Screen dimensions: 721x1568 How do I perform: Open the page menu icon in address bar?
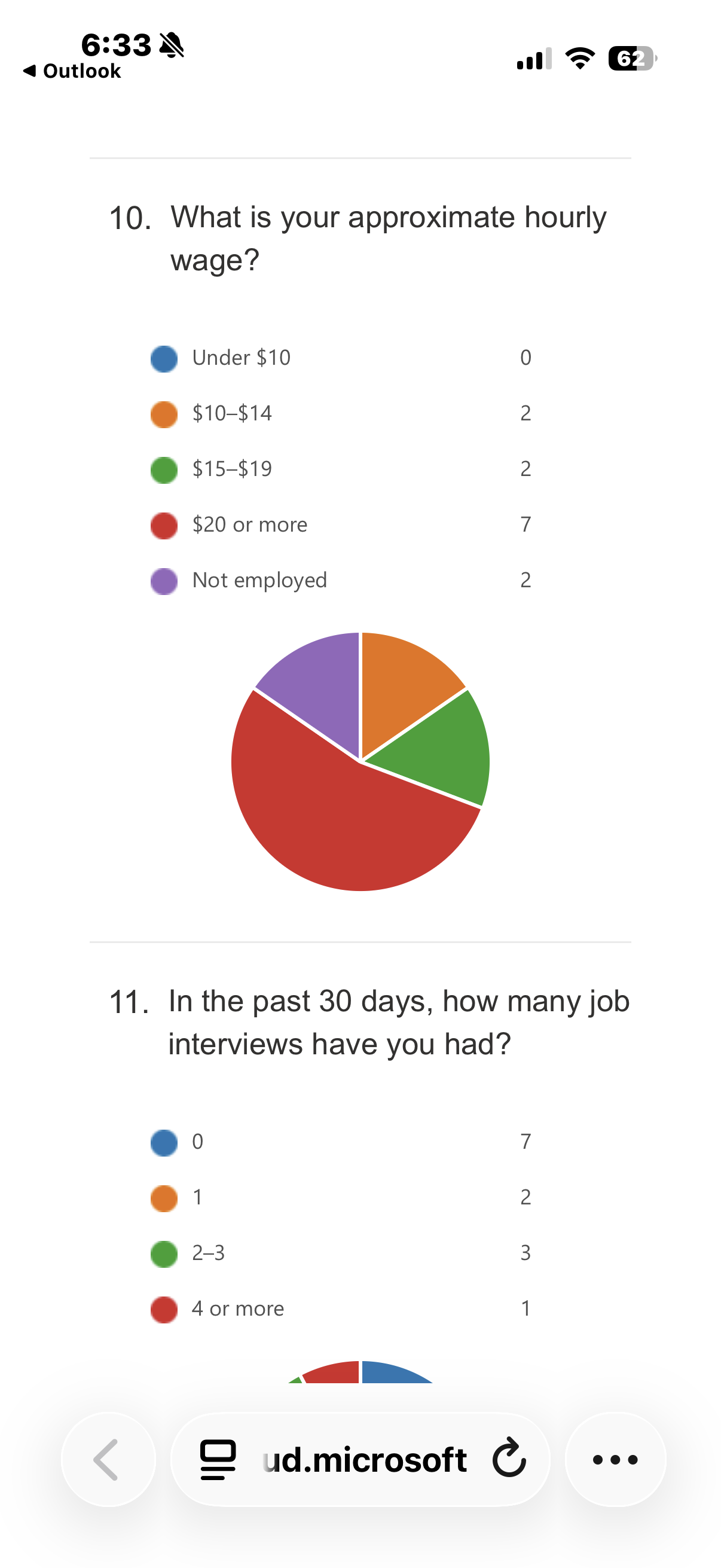(x=218, y=1459)
